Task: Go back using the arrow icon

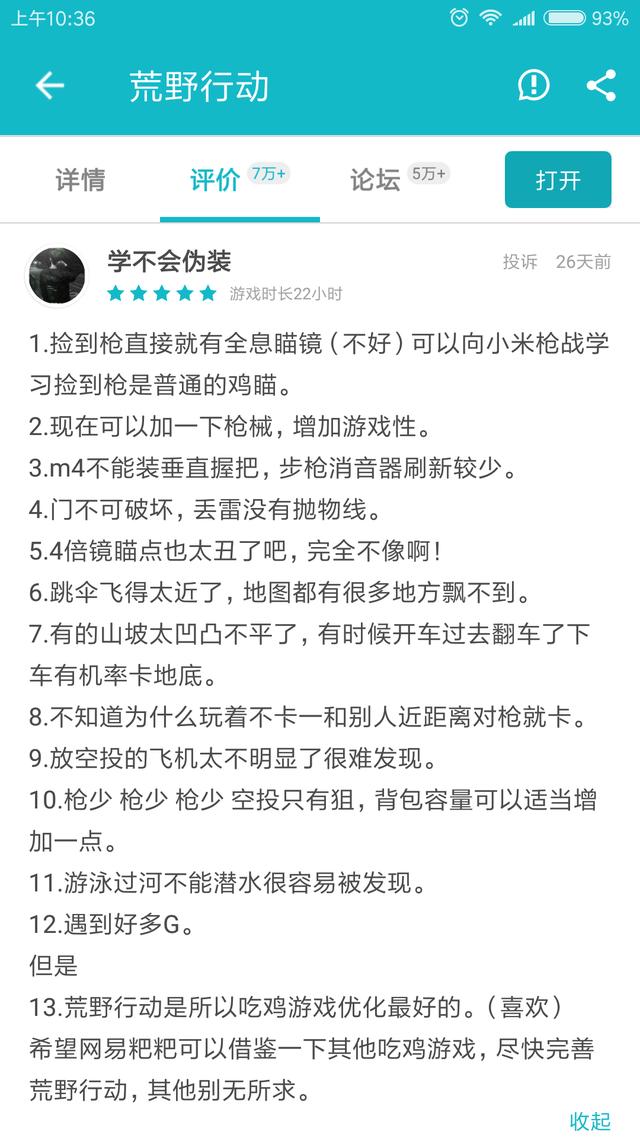Action: click(x=50, y=86)
